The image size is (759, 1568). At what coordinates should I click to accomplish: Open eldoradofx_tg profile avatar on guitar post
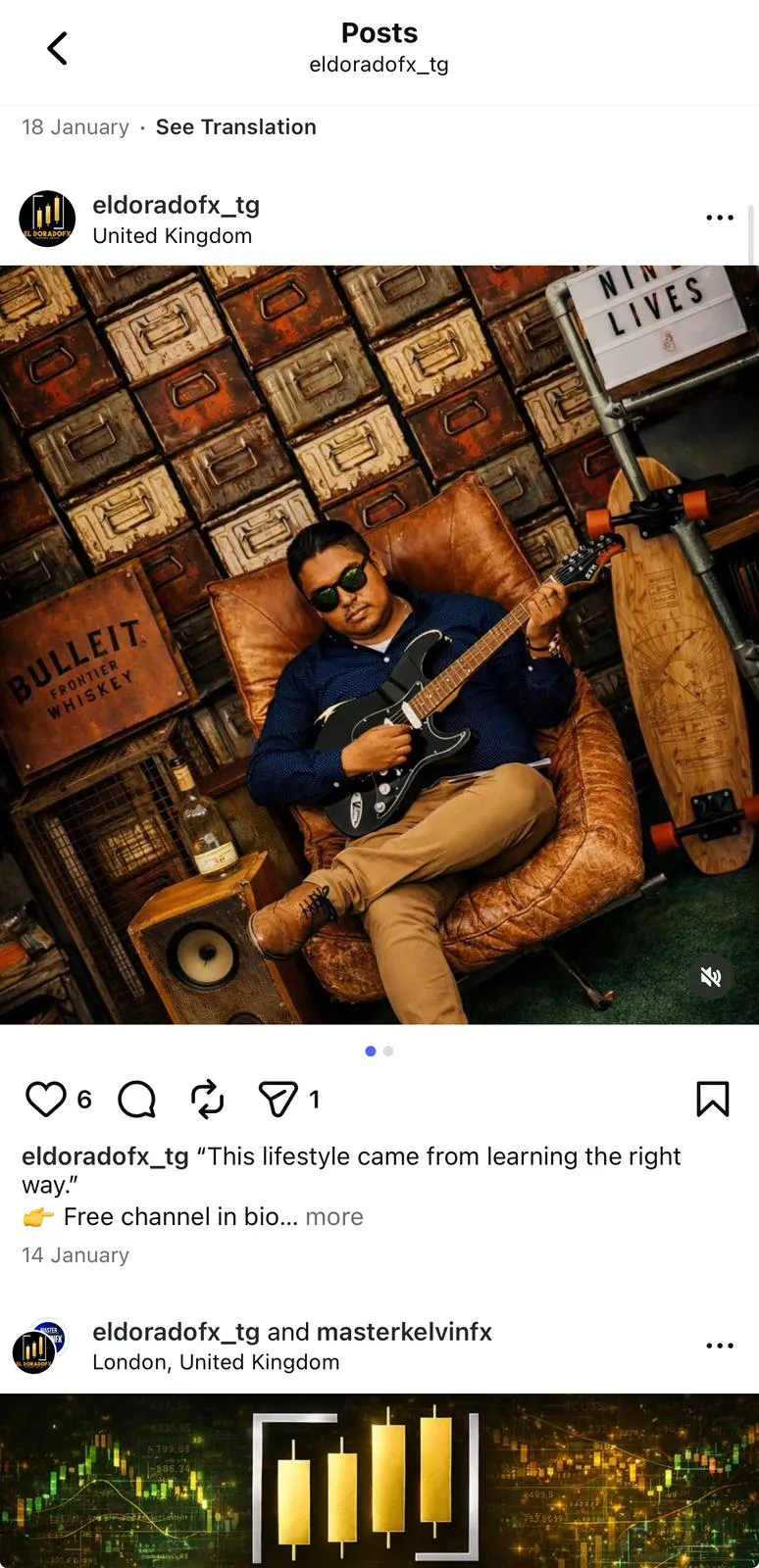pos(47,219)
